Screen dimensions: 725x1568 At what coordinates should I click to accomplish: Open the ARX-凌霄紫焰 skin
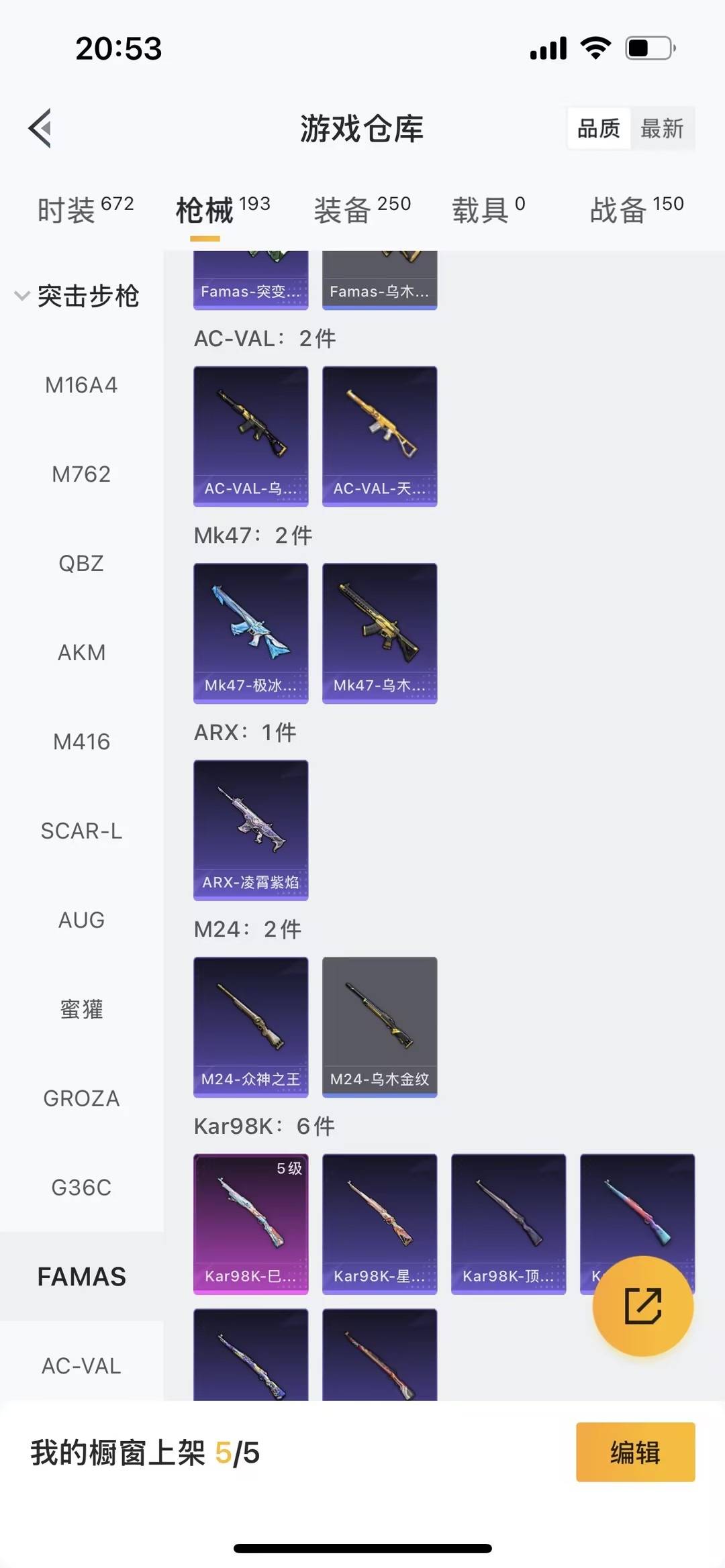(x=251, y=829)
